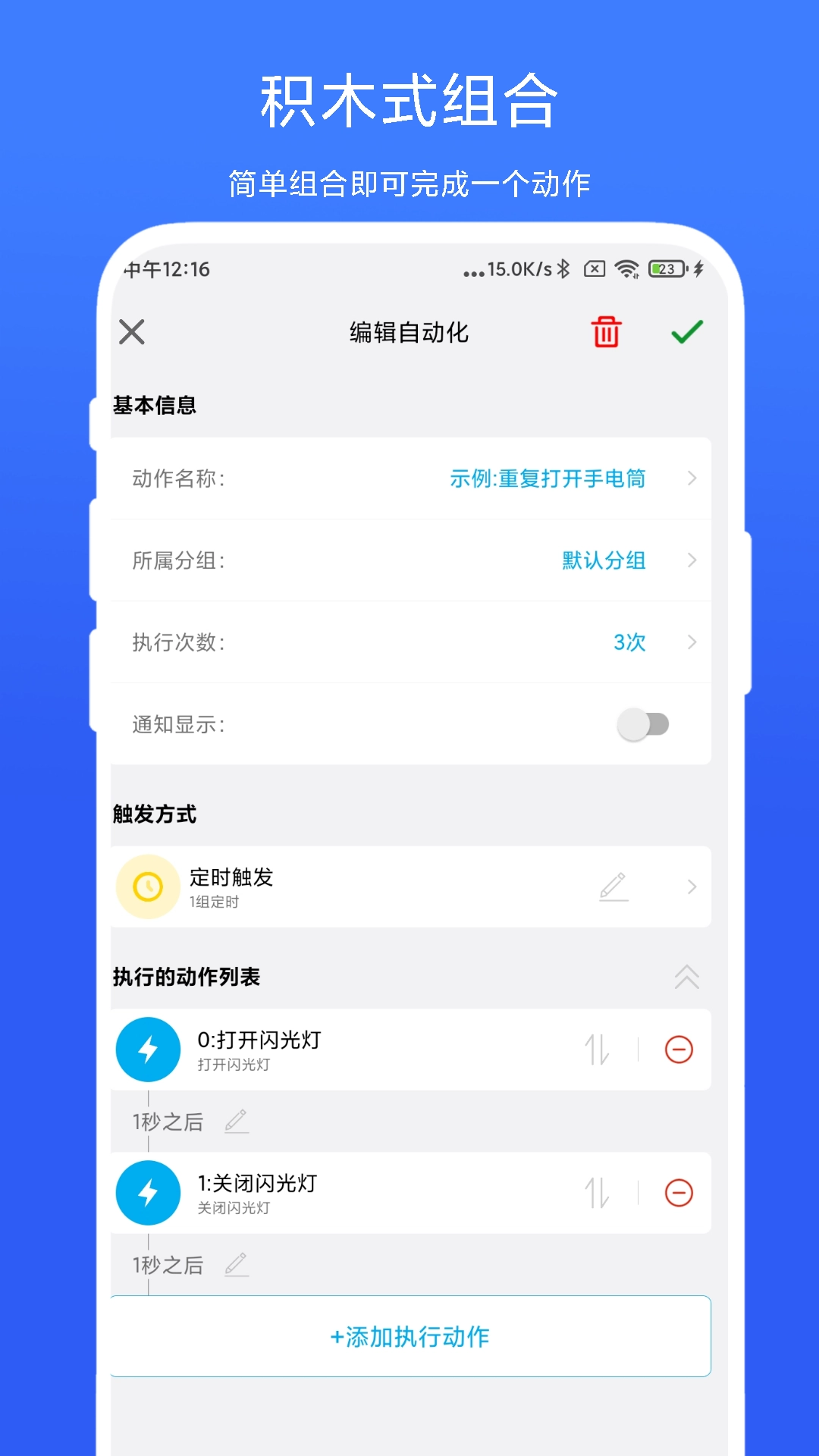Click the lightning icon of 关闭闪光灯 action
Viewport: 819px width, 1456px height.
click(x=147, y=1192)
